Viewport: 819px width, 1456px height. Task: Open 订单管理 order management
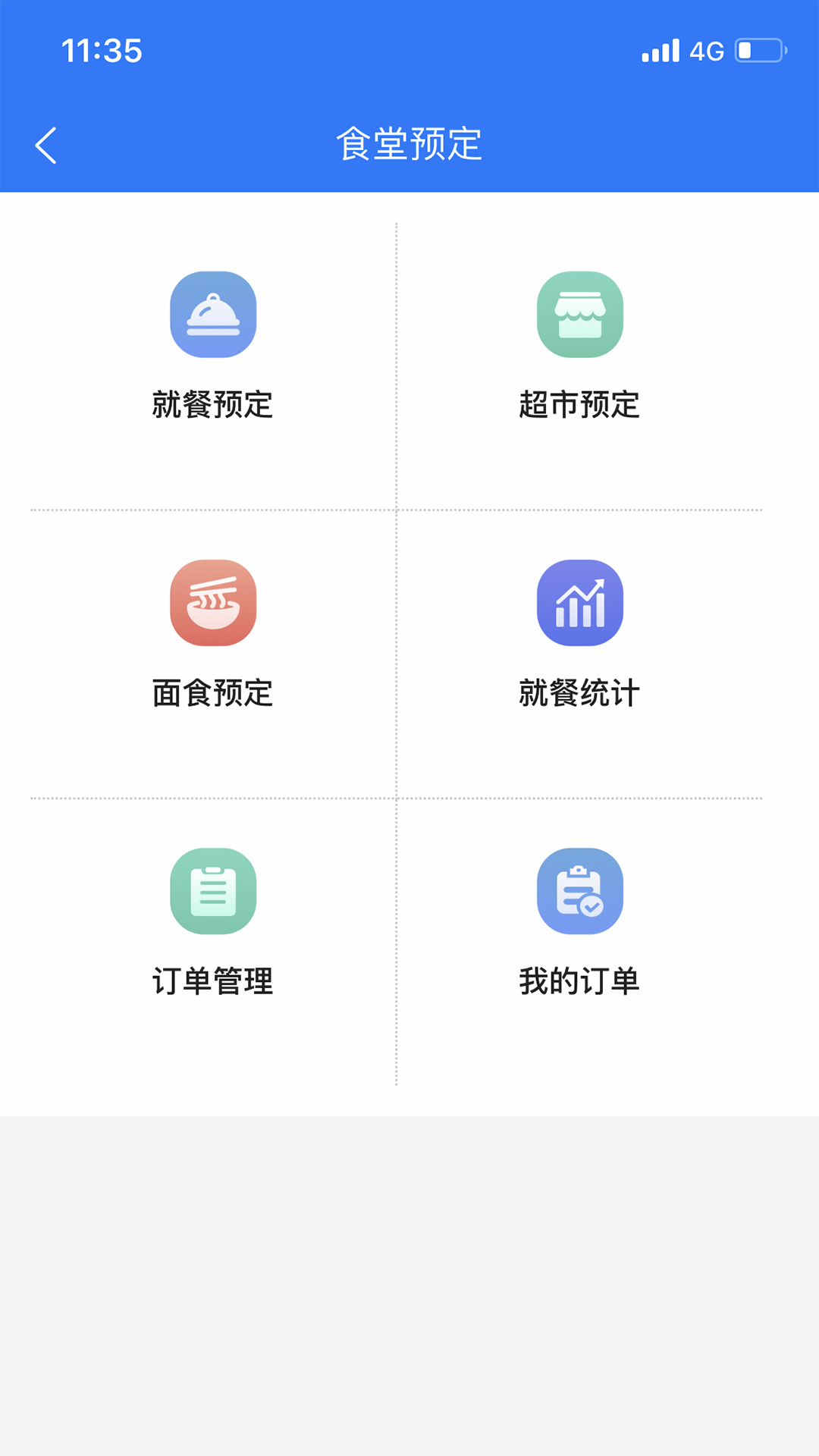click(213, 923)
